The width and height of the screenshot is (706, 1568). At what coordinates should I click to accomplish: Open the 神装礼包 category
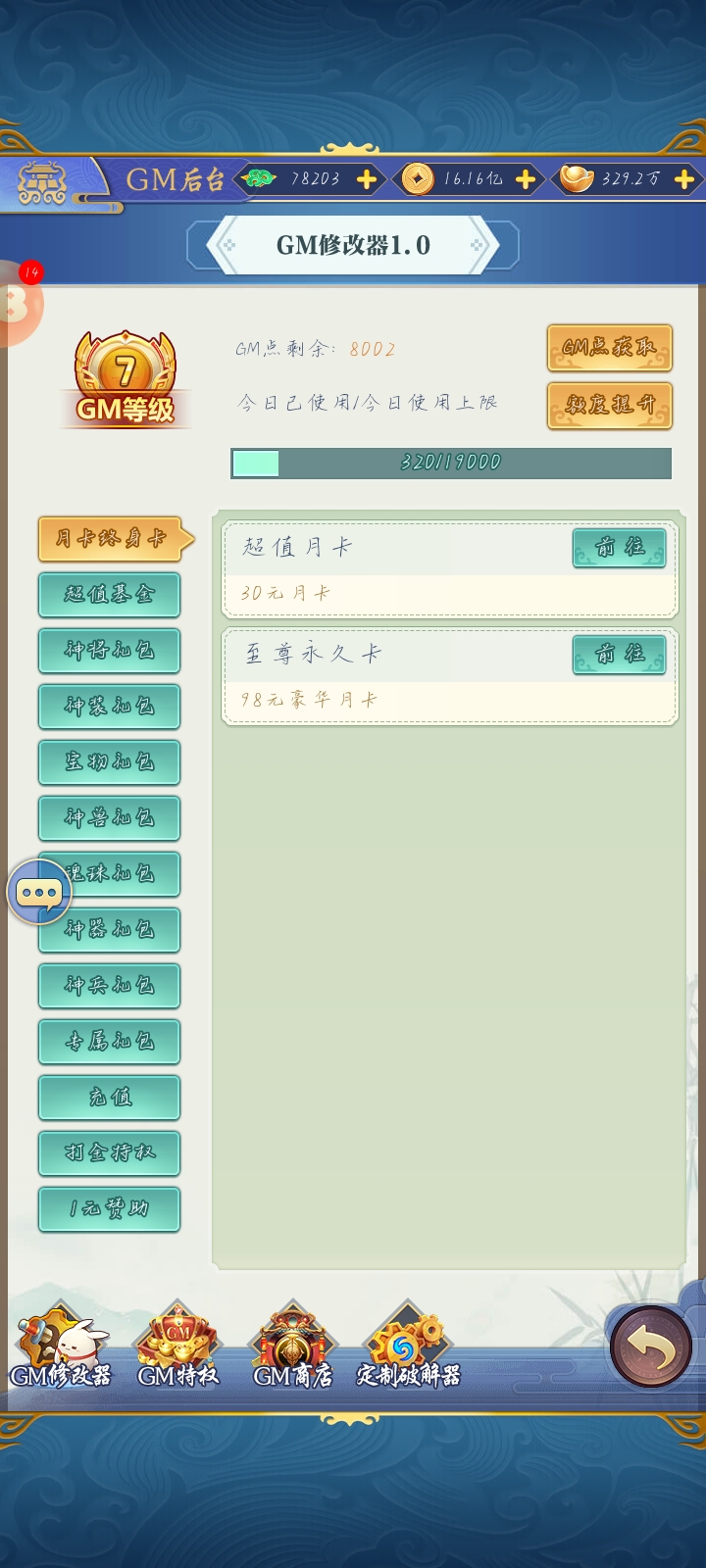(110, 707)
